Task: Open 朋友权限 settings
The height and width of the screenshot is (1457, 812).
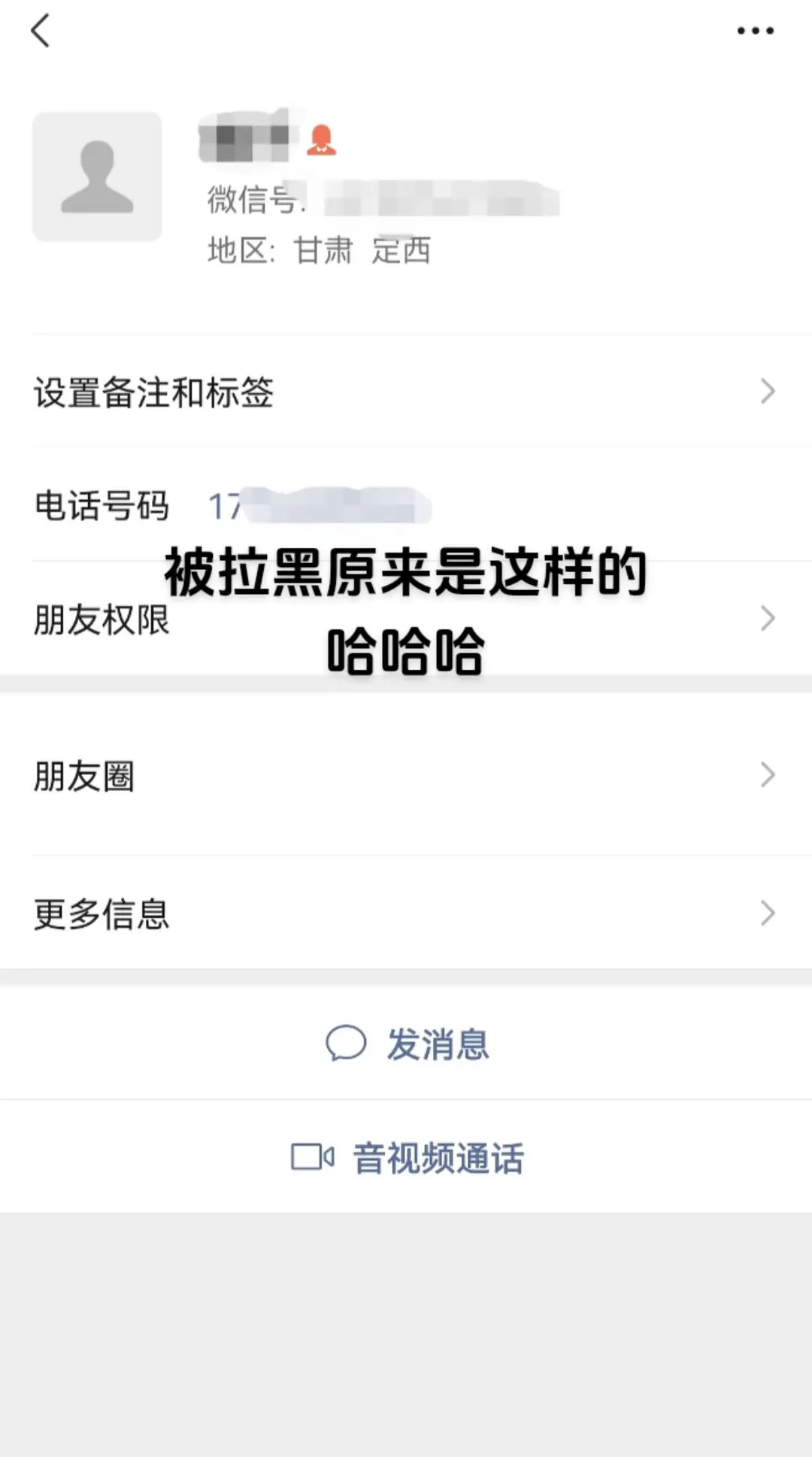Action: coord(406,619)
